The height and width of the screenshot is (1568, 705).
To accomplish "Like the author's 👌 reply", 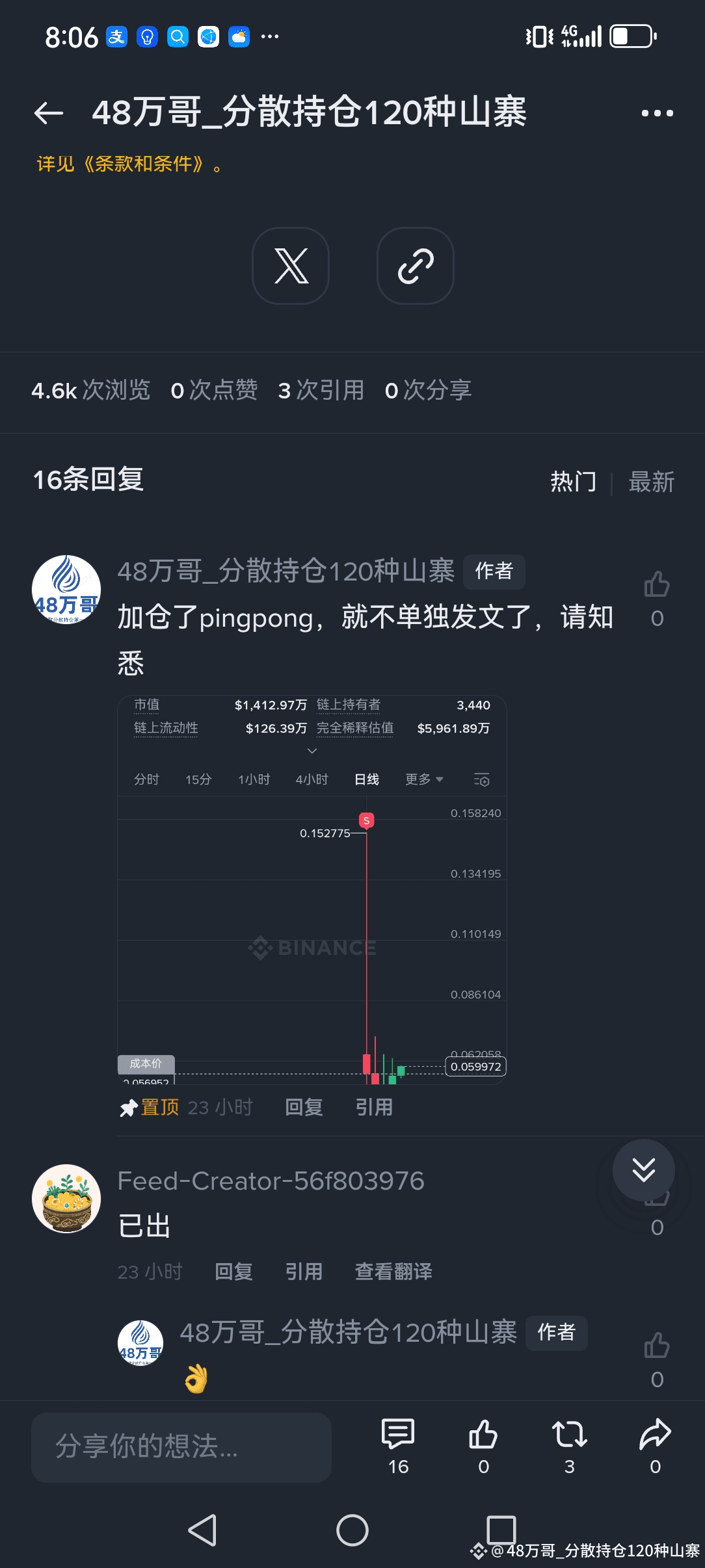I will pos(657,1346).
